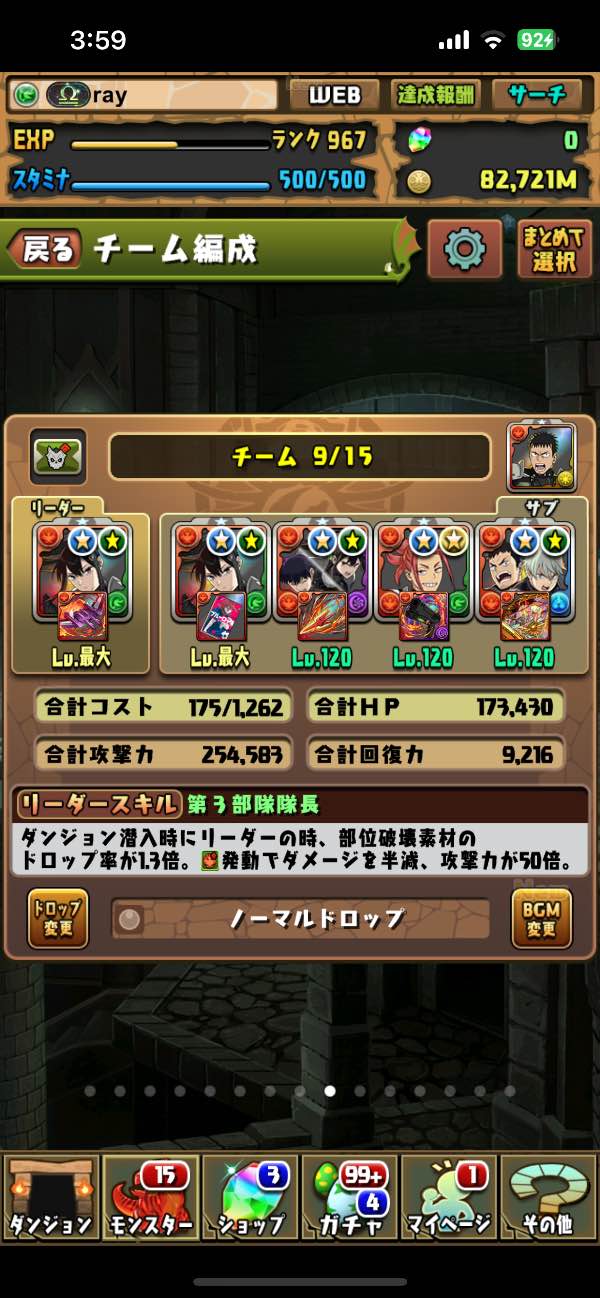
Task: Open the gear settings icon
Action: [x=464, y=248]
